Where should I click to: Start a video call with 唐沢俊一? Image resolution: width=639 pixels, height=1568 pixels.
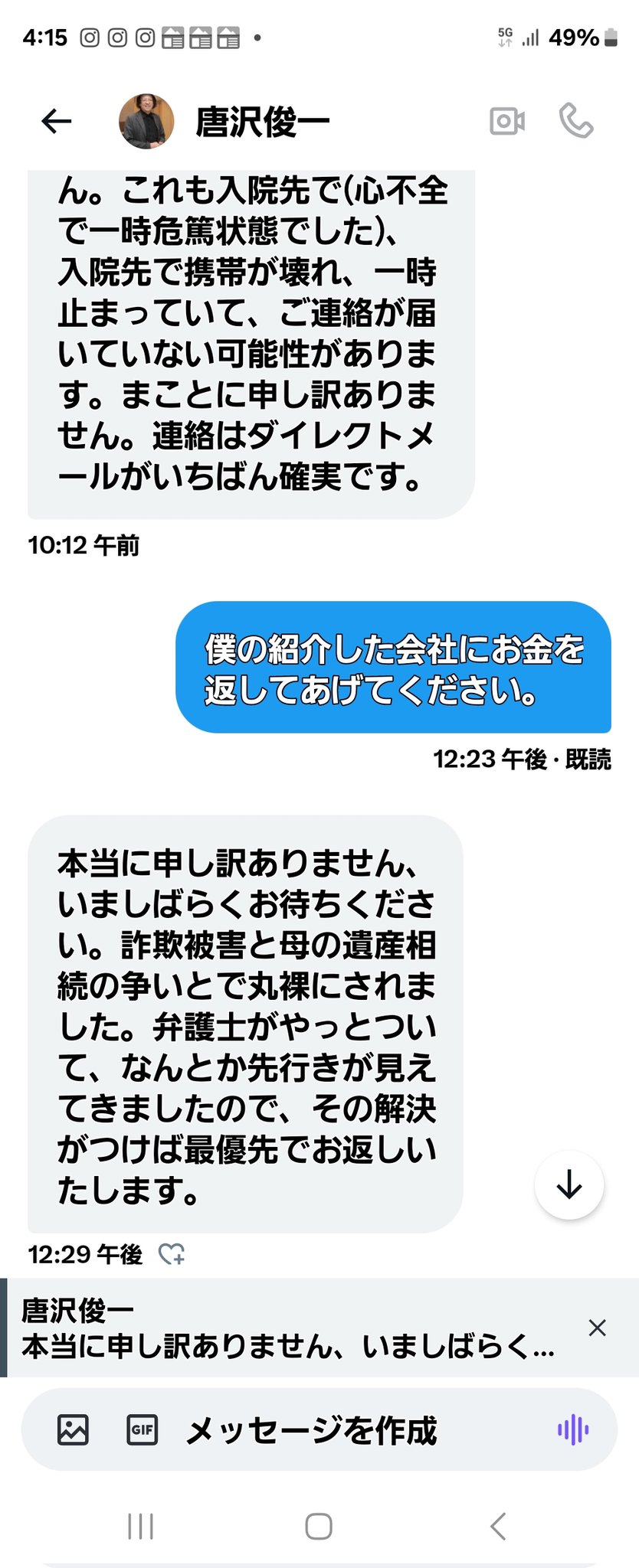coord(507,121)
